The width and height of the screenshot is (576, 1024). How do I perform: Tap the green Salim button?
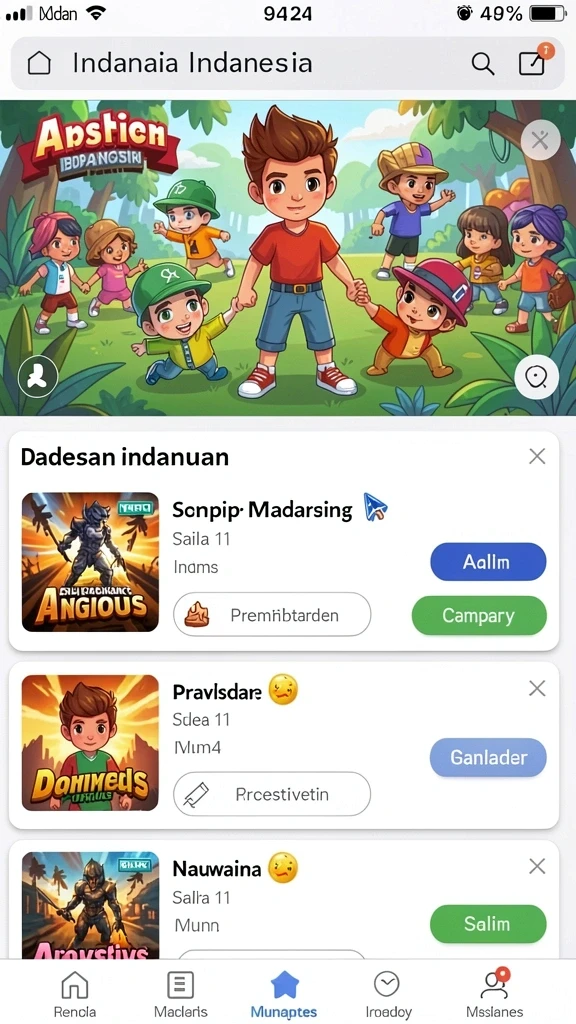[x=488, y=924]
